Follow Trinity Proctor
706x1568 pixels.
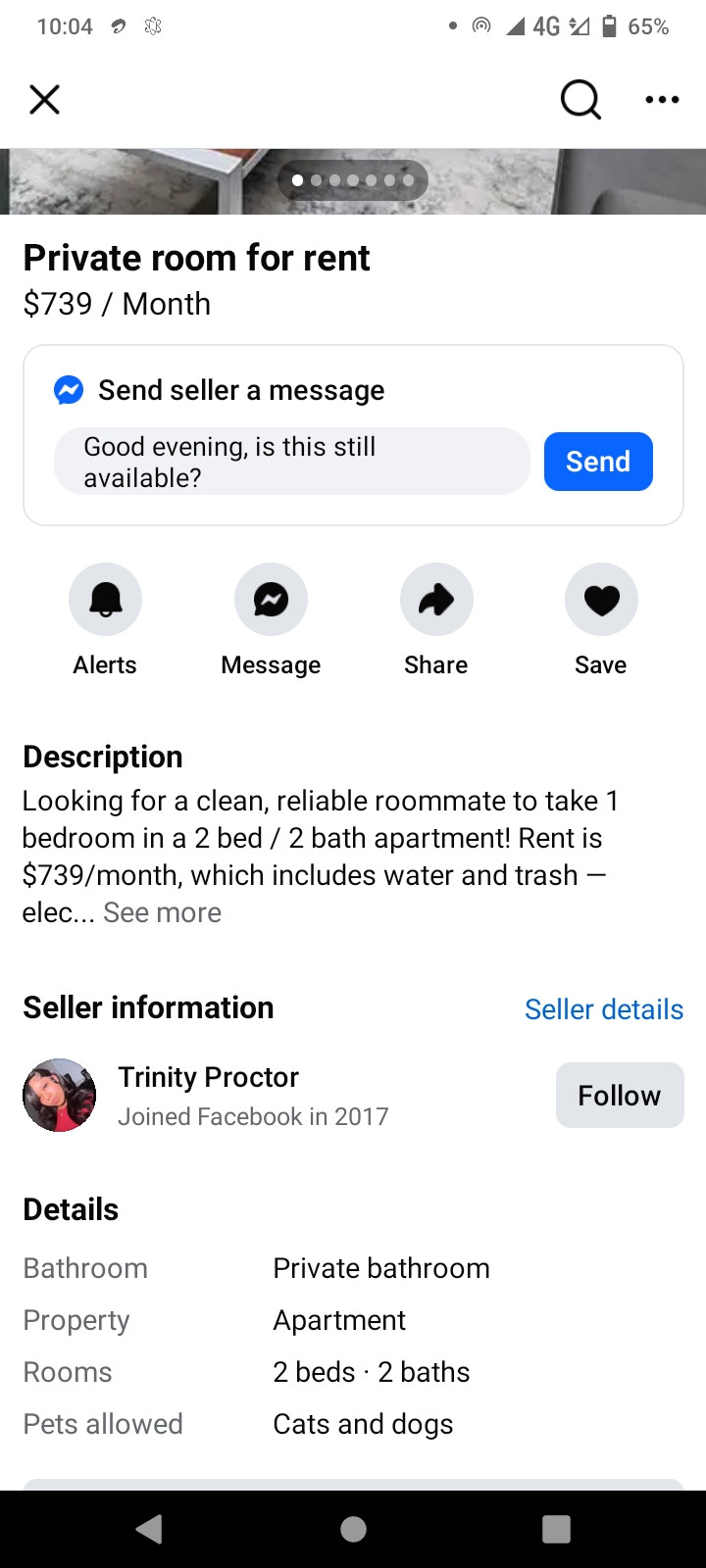click(x=620, y=1095)
